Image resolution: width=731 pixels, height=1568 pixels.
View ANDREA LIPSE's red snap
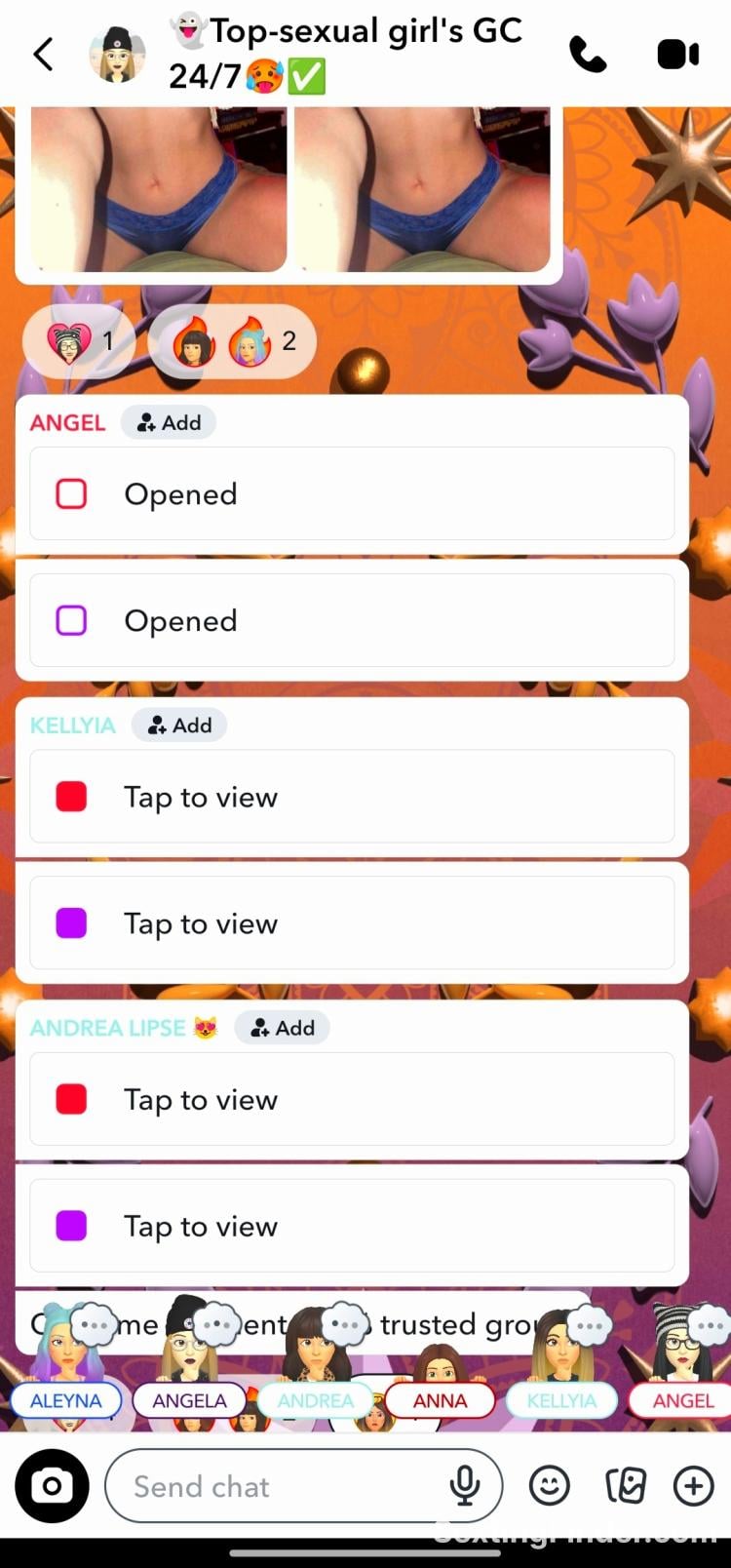[x=352, y=1099]
